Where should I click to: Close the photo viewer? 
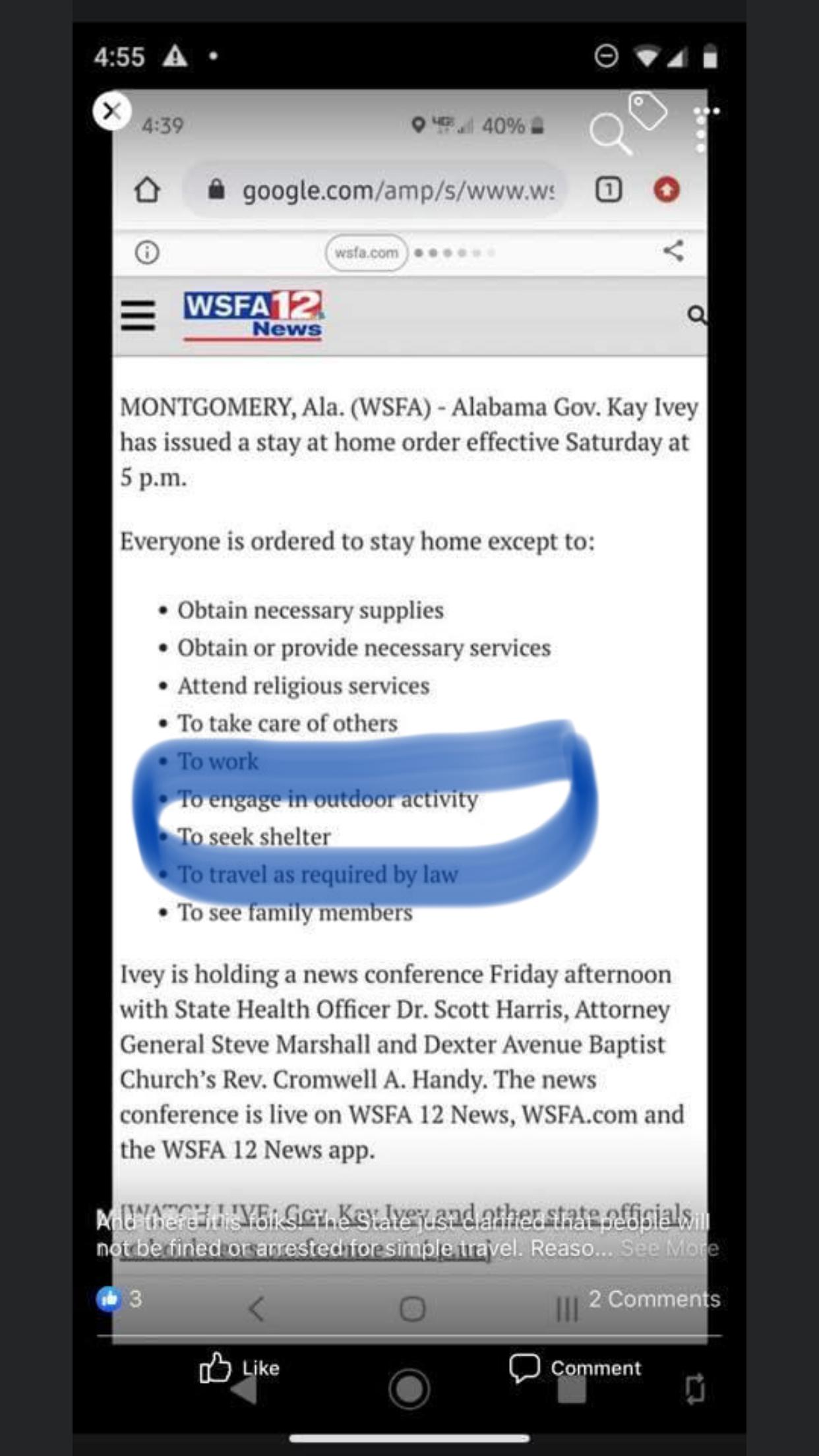click(111, 111)
